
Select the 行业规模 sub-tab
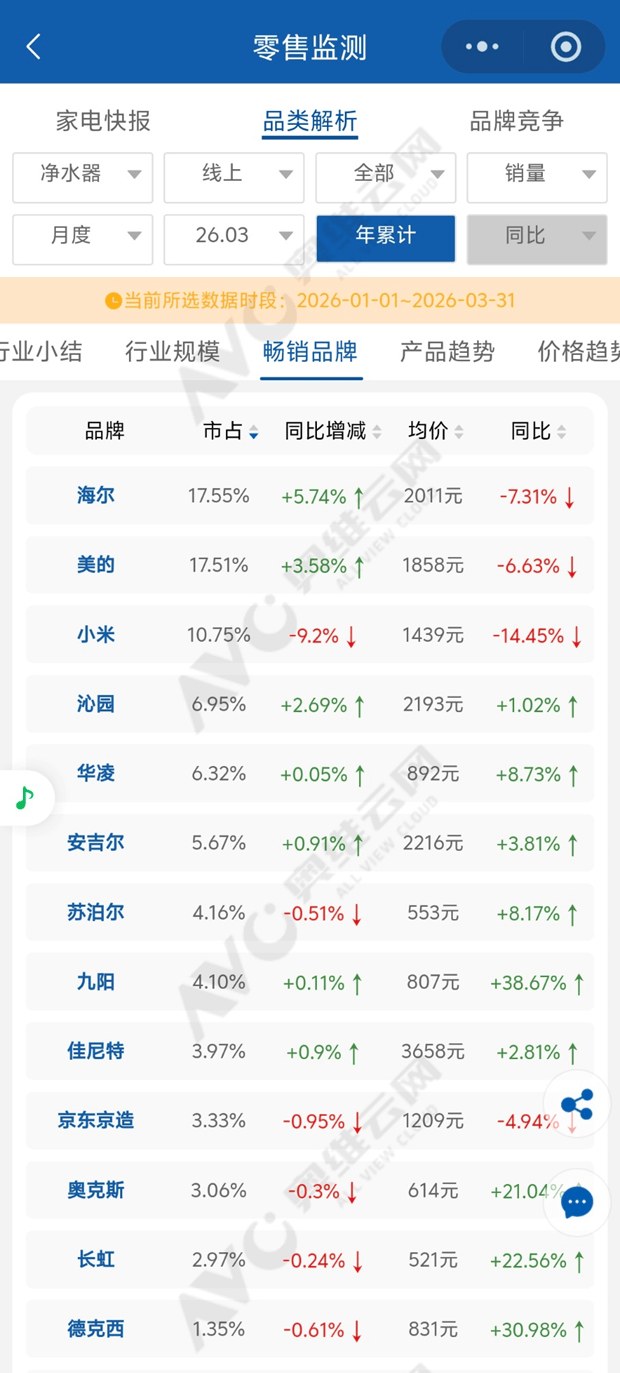click(172, 351)
